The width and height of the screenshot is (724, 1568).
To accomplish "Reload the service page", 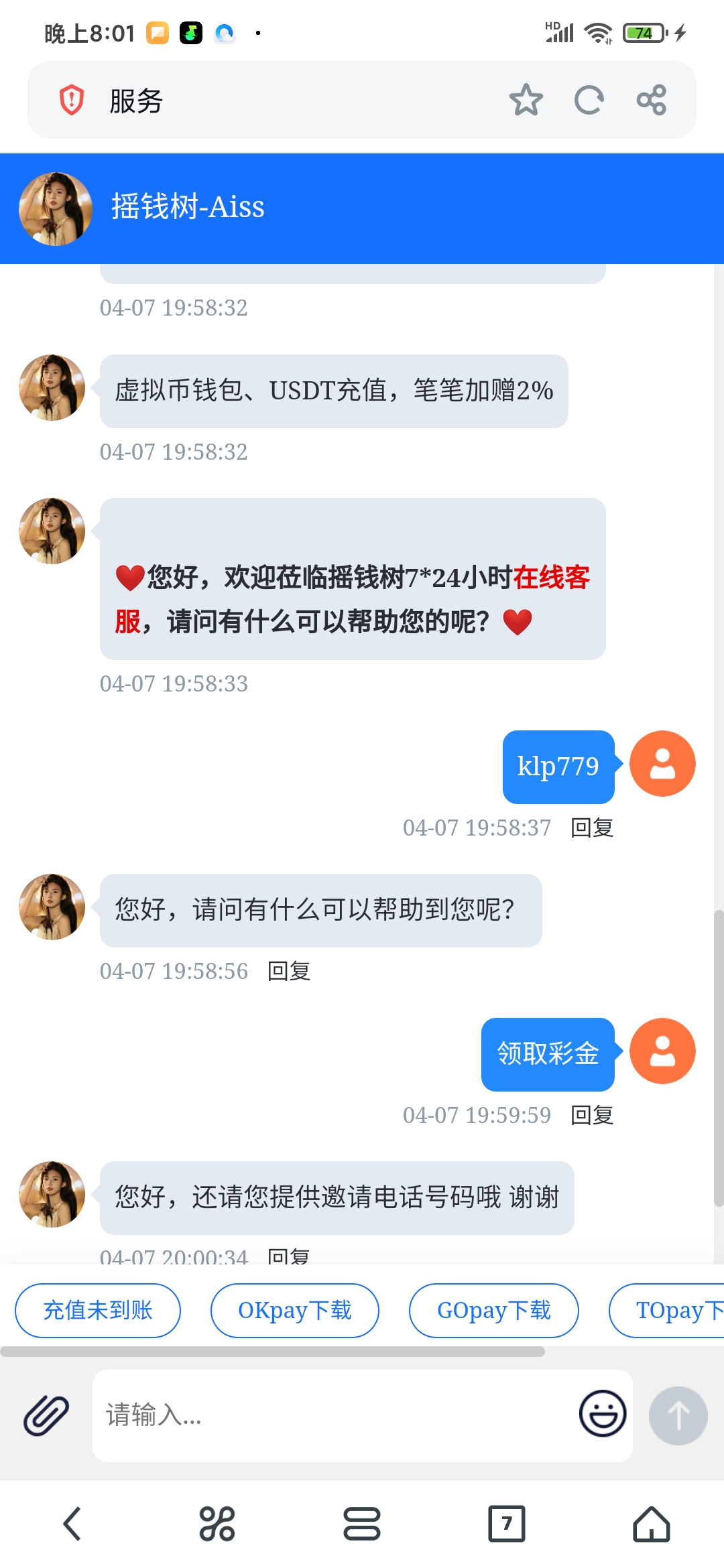I will coord(589,101).
